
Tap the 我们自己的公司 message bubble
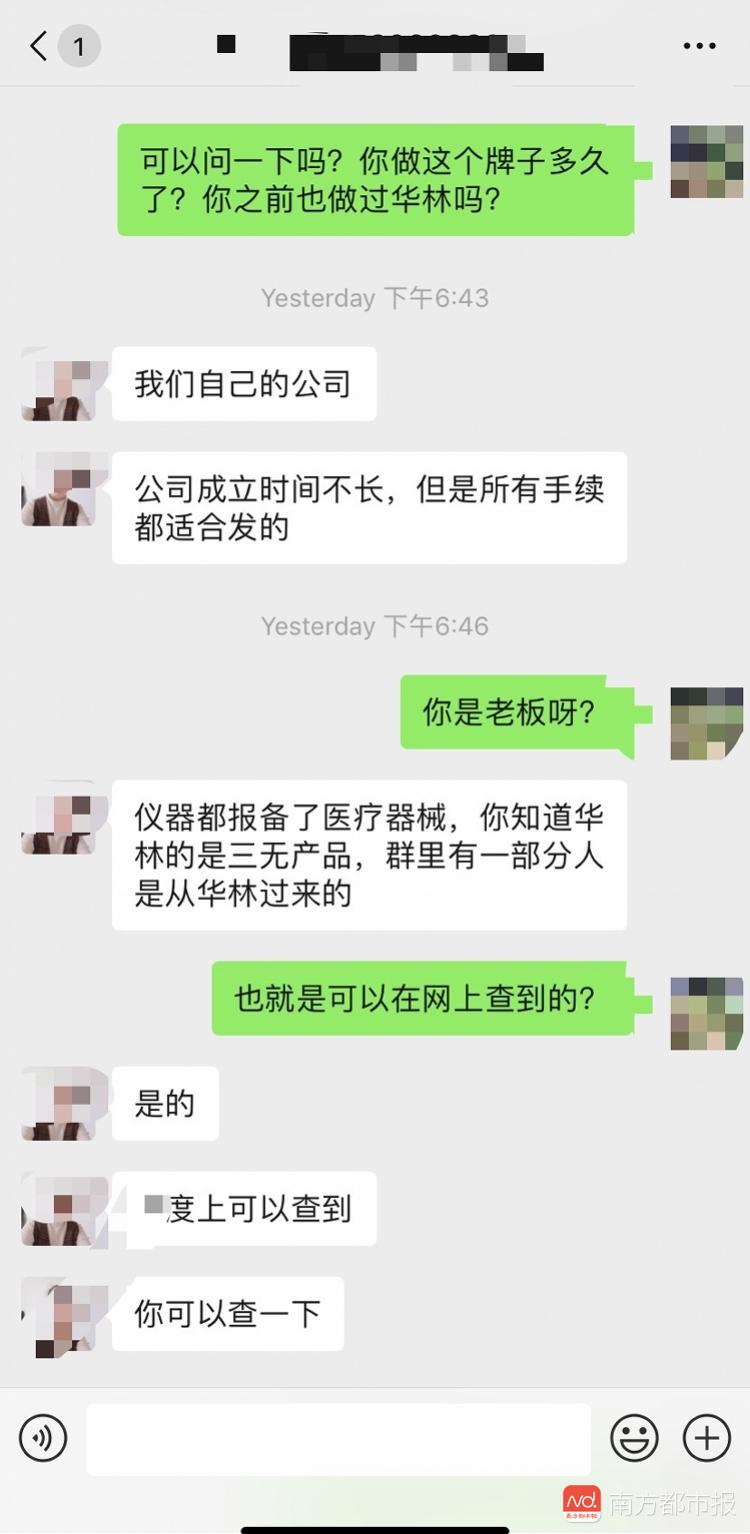pos(244,384)
